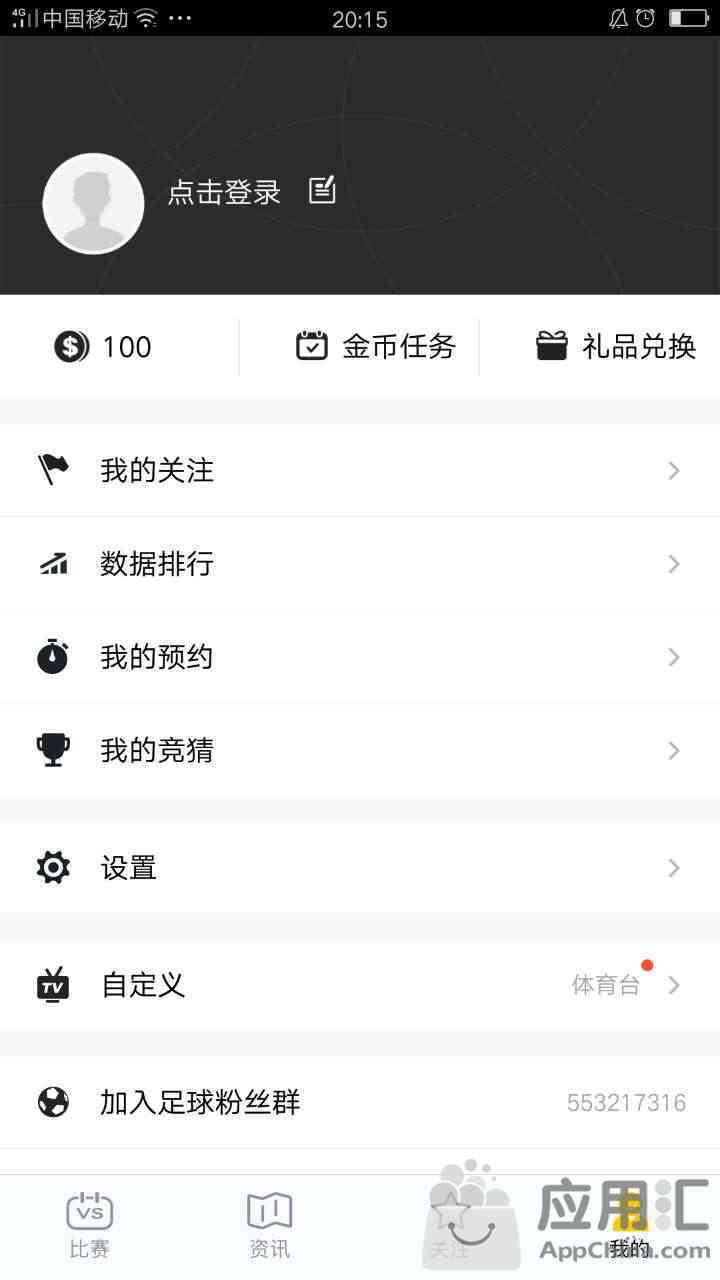Open 我的关注 row
Viewport: 720px width, 1280px height.
click(x=360, y=470)
